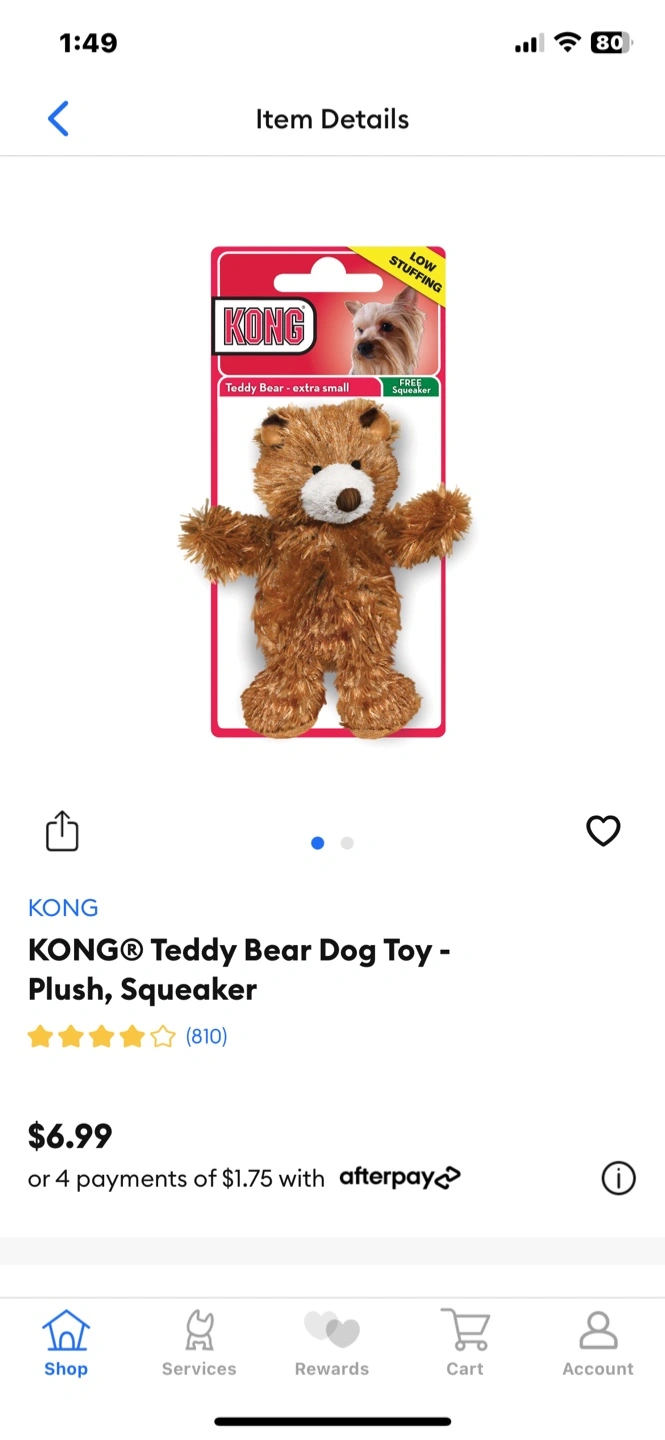665x1440 pixels.
Task: View the 810 customer reviews
Action: (x=206, y=1037)
